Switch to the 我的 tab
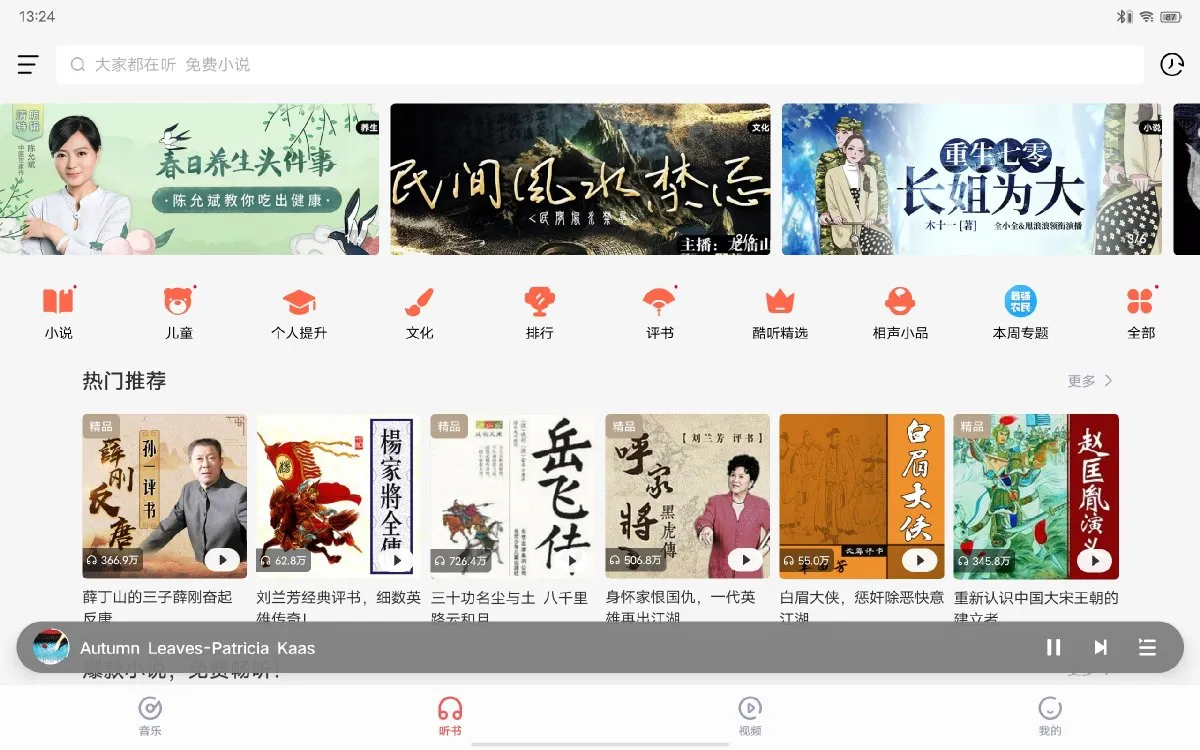This screenshot has height=750, width=1200. click(x=1049, y=716)
